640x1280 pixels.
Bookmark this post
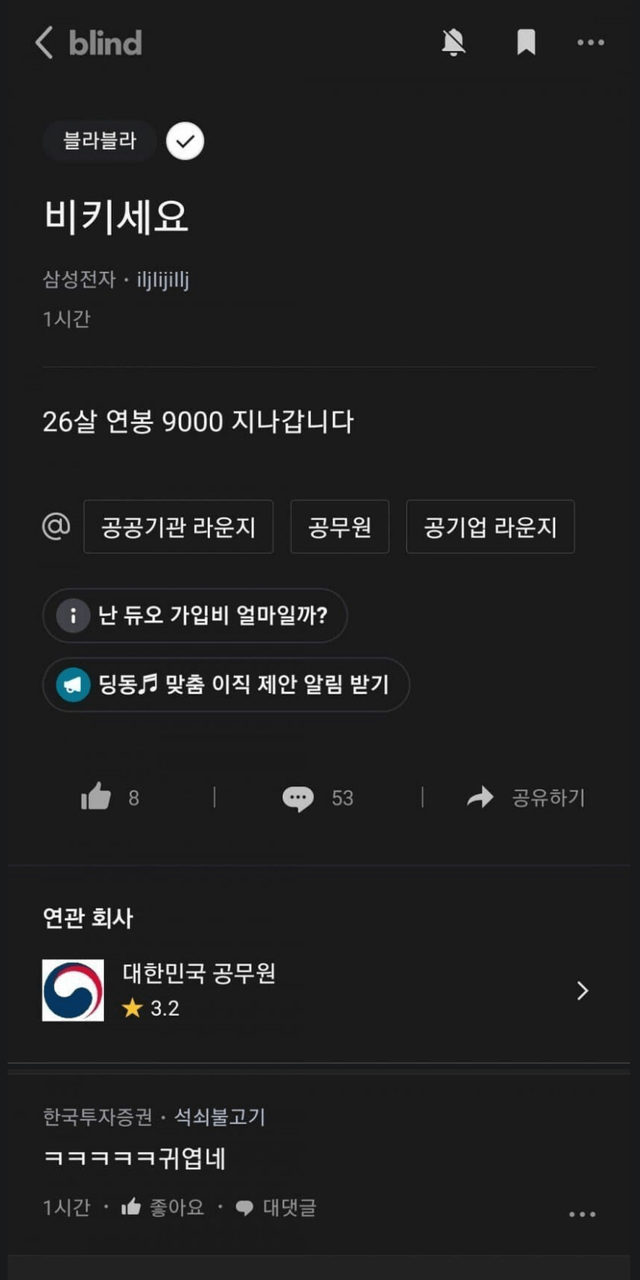pos(526,43)
